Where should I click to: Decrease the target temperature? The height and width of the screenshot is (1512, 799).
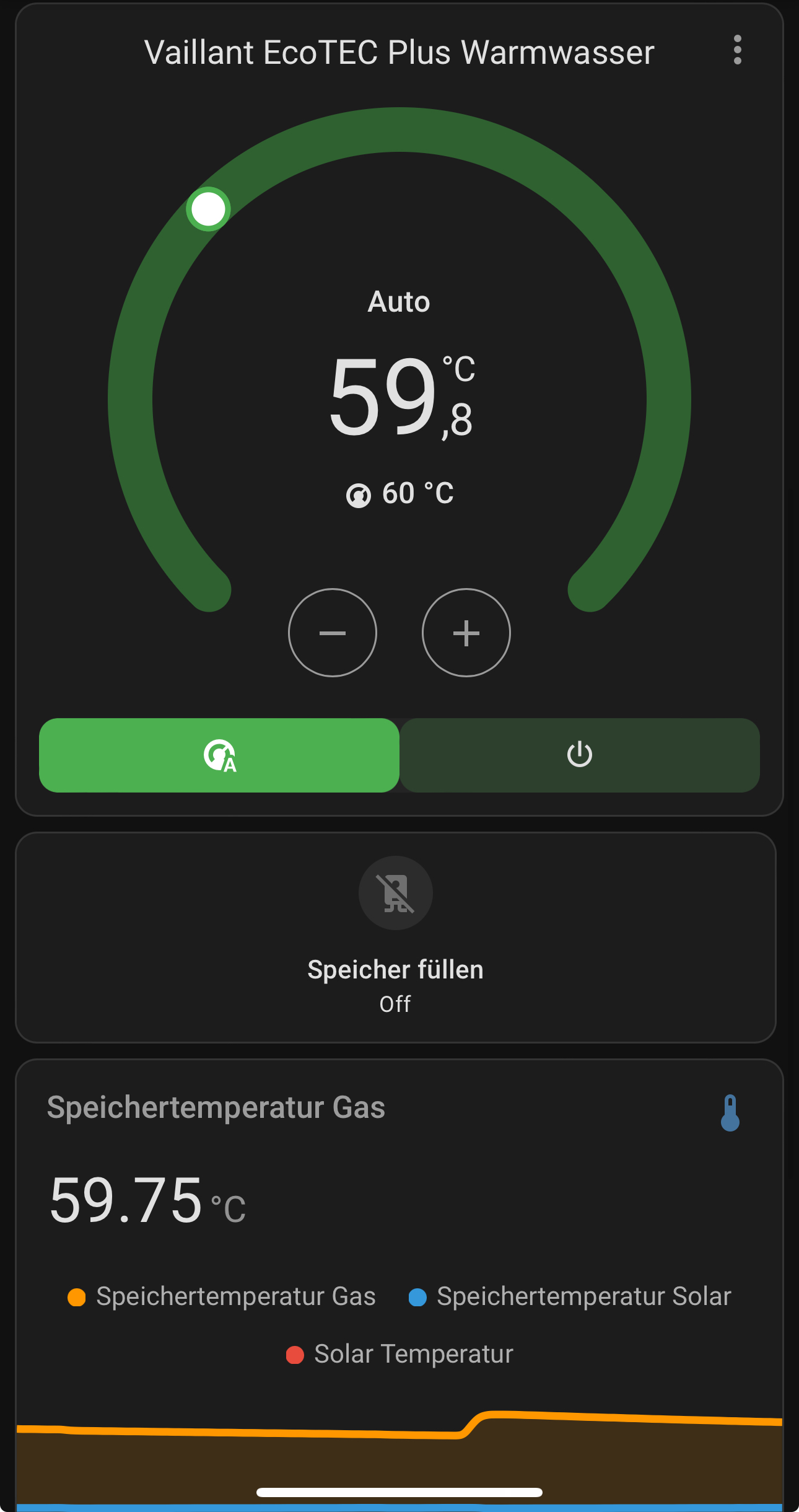(333, 633)
